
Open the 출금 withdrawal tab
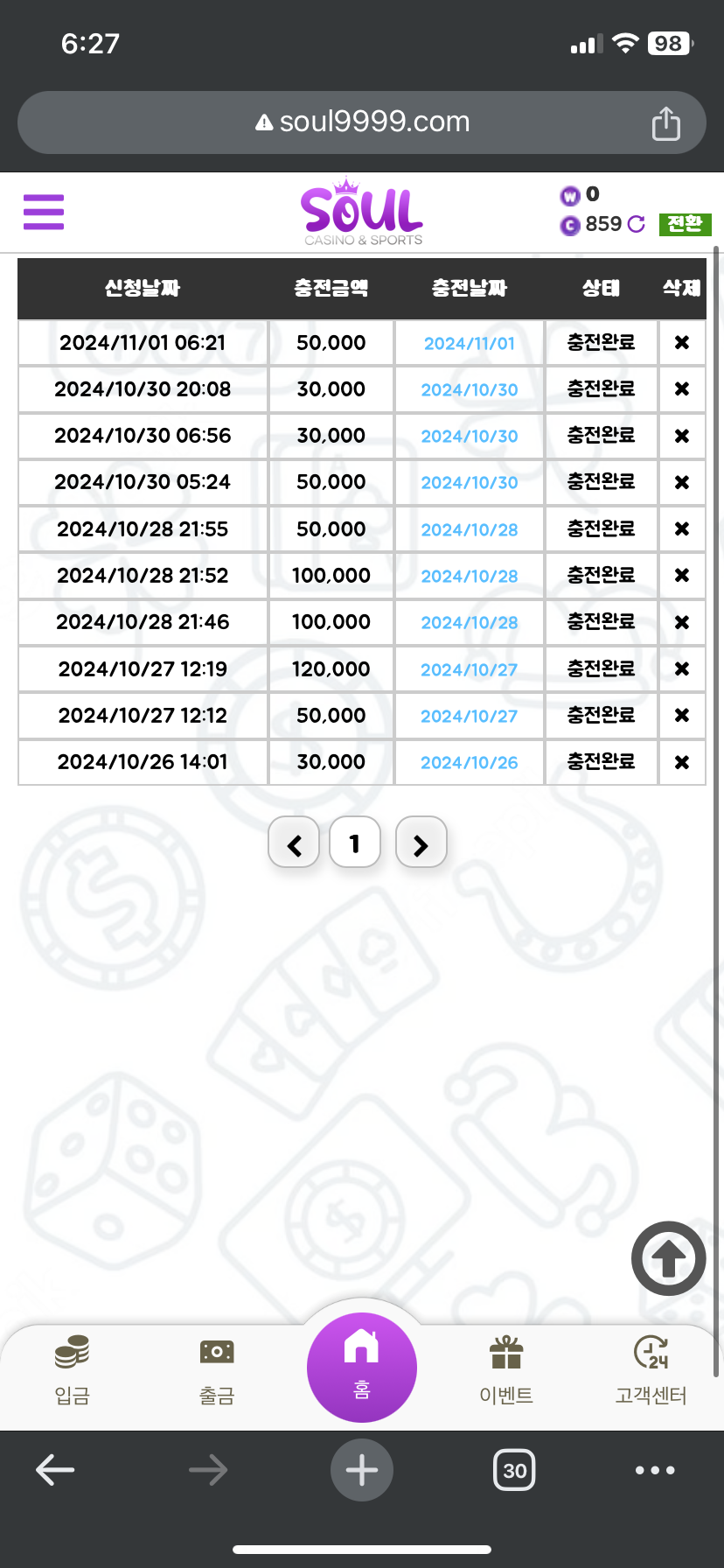[217, 1371]
